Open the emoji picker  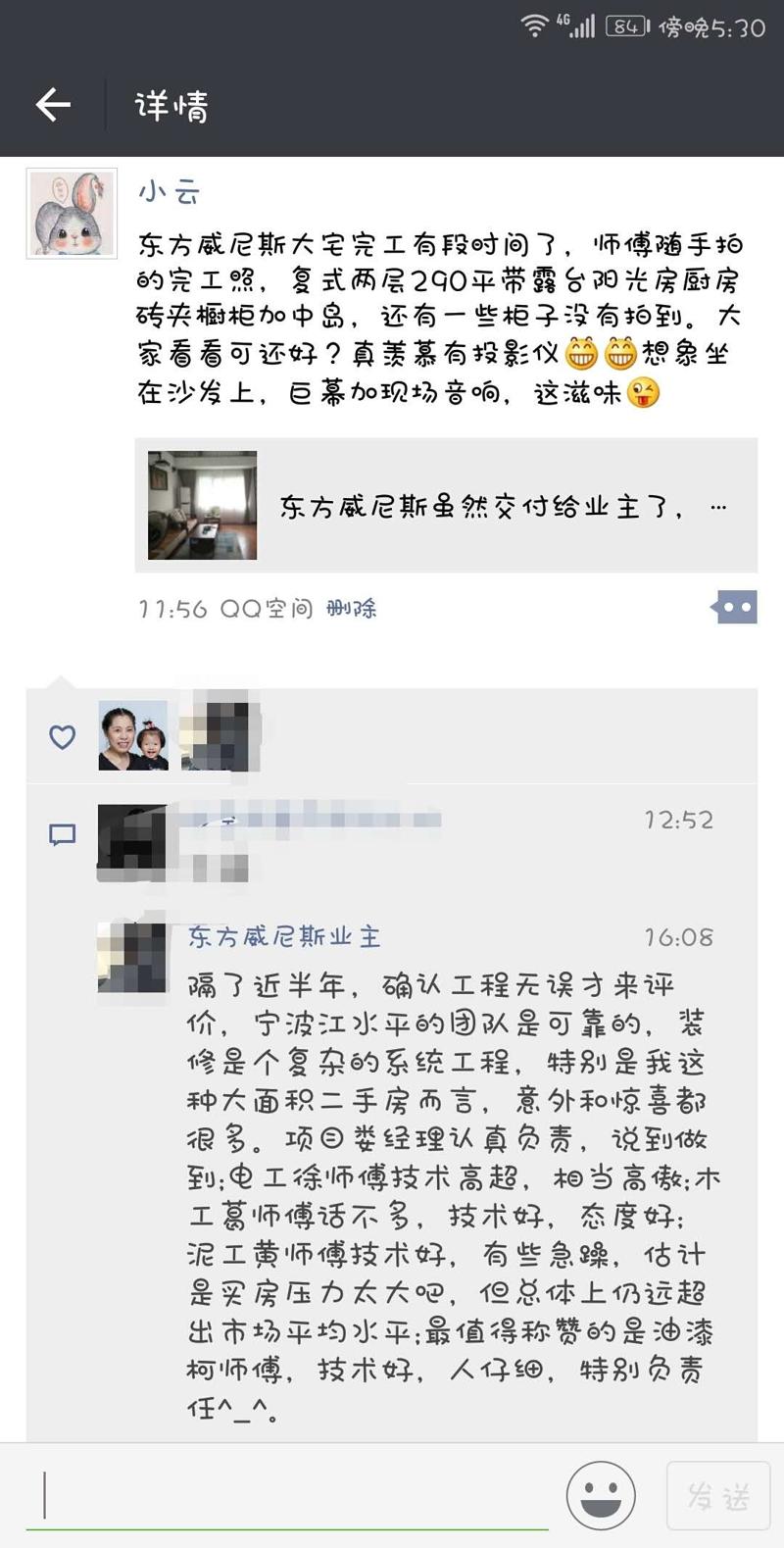pos(601,1495)
